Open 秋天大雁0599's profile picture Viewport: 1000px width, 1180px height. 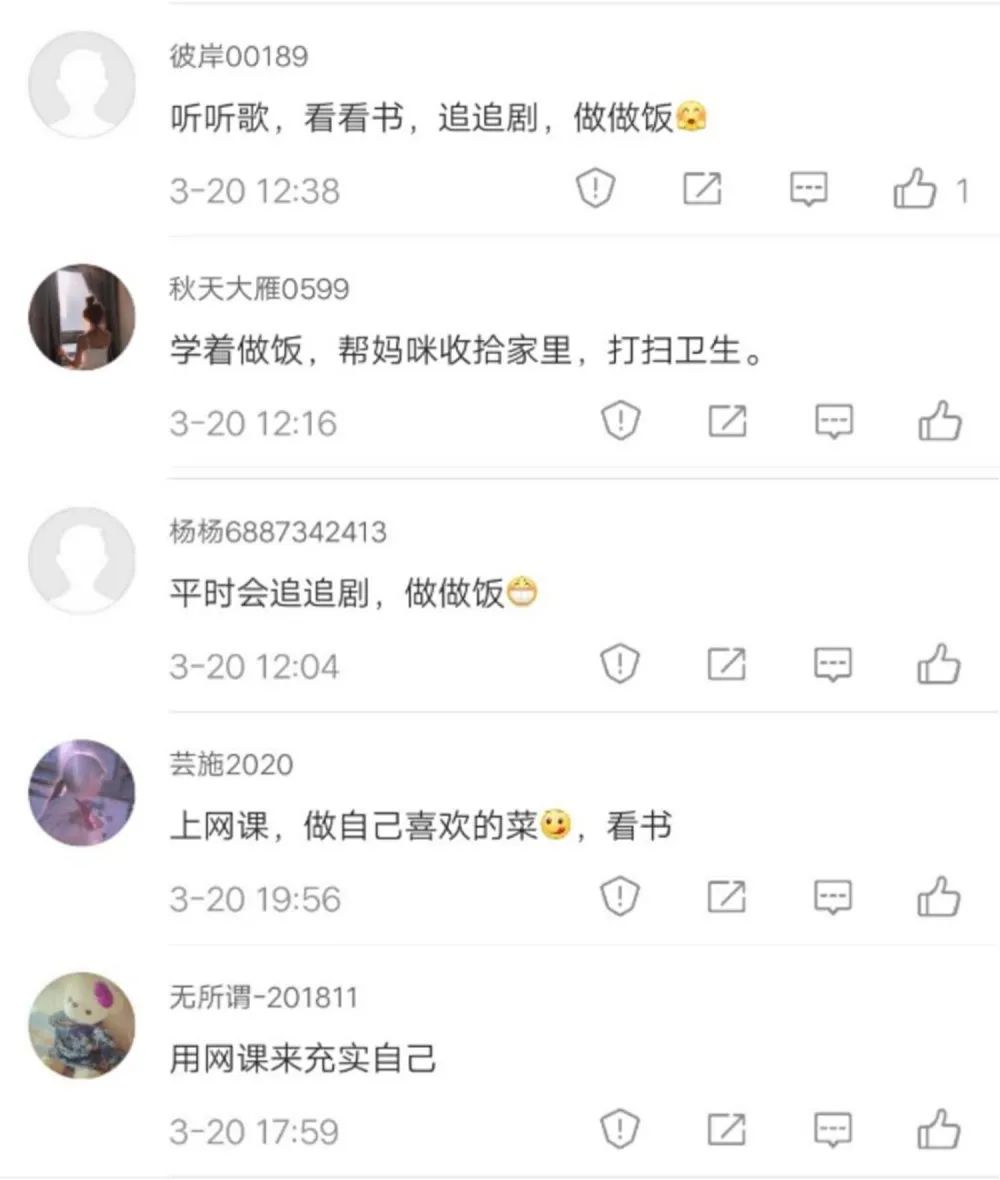[82, 317]
